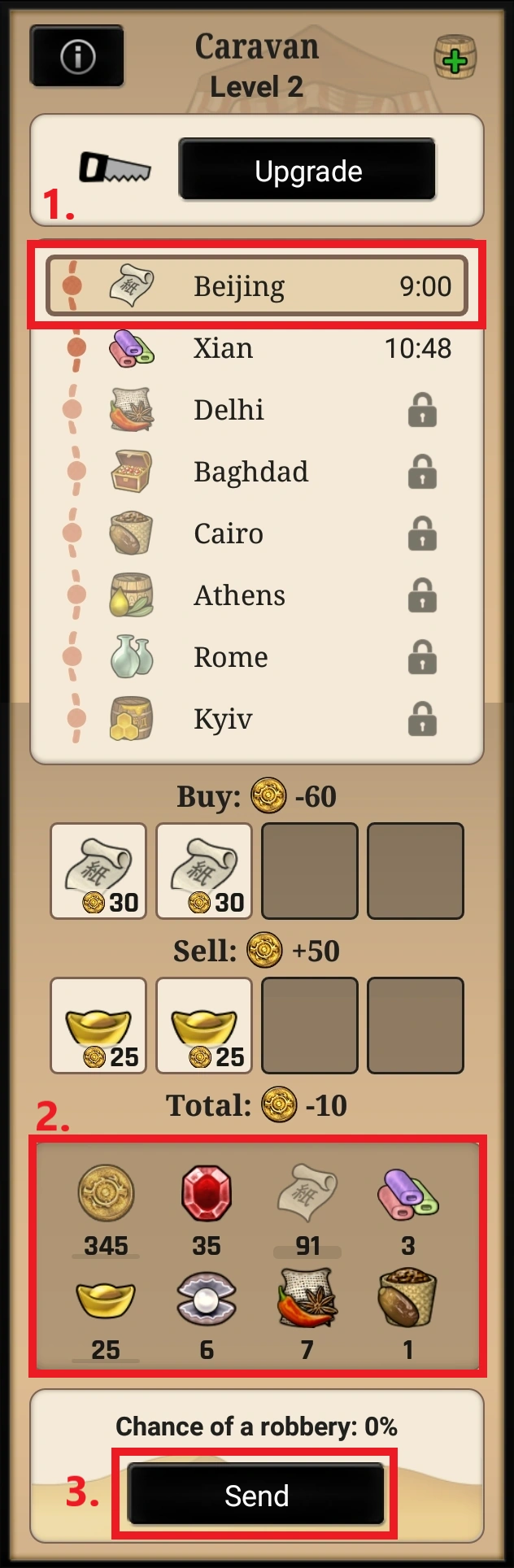This screenshot has width=514, height=1568.
Task: Send the caravan
Action: (256, 1495)
